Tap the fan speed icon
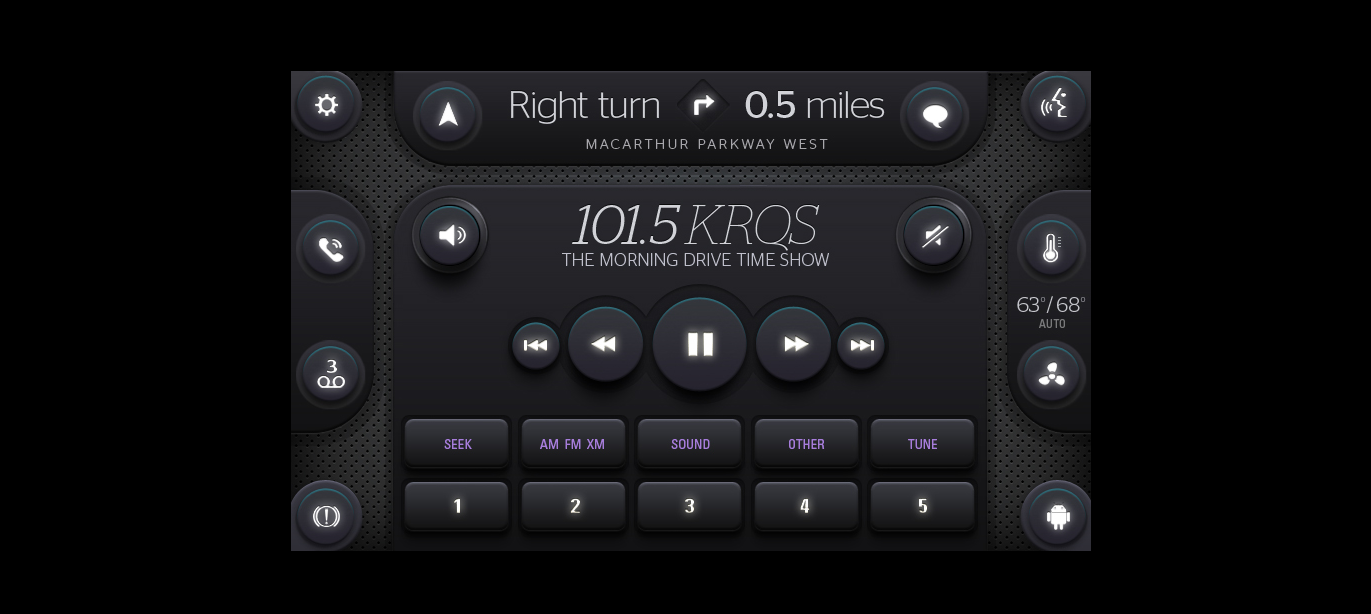 [x=1051, y=376]
